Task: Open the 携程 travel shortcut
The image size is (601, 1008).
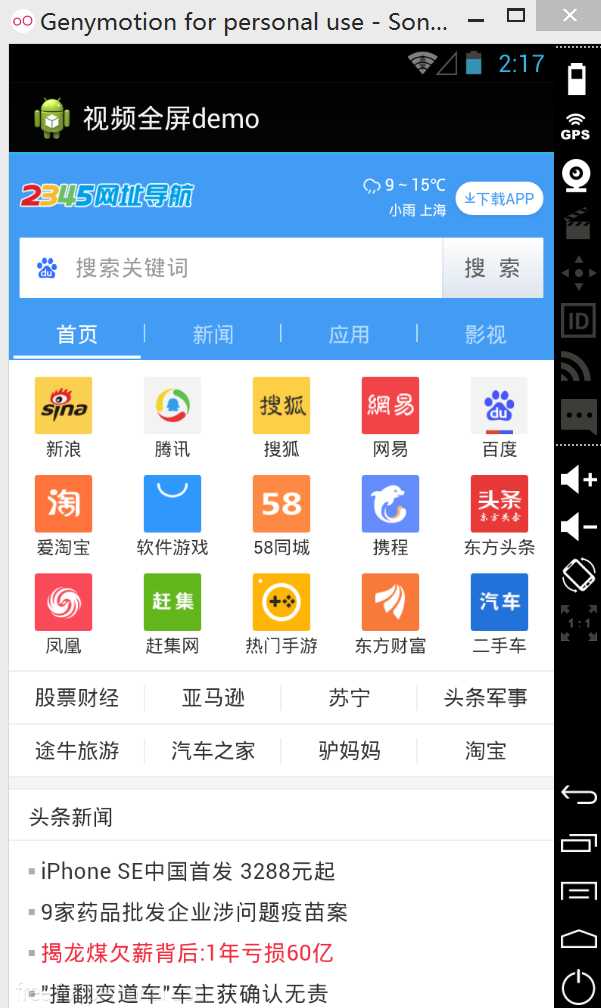Action: pos(390,504)
